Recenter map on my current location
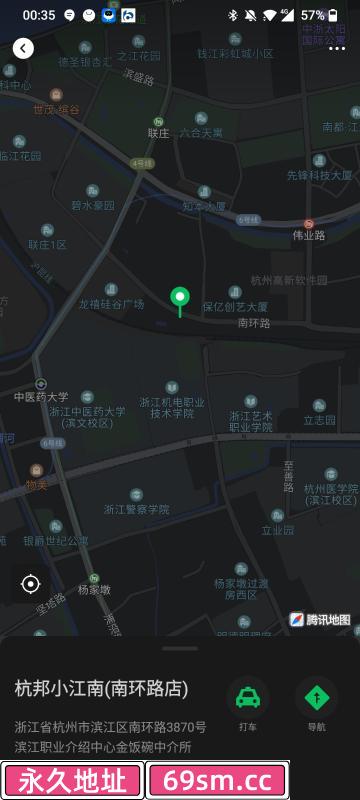 [31, 584]
